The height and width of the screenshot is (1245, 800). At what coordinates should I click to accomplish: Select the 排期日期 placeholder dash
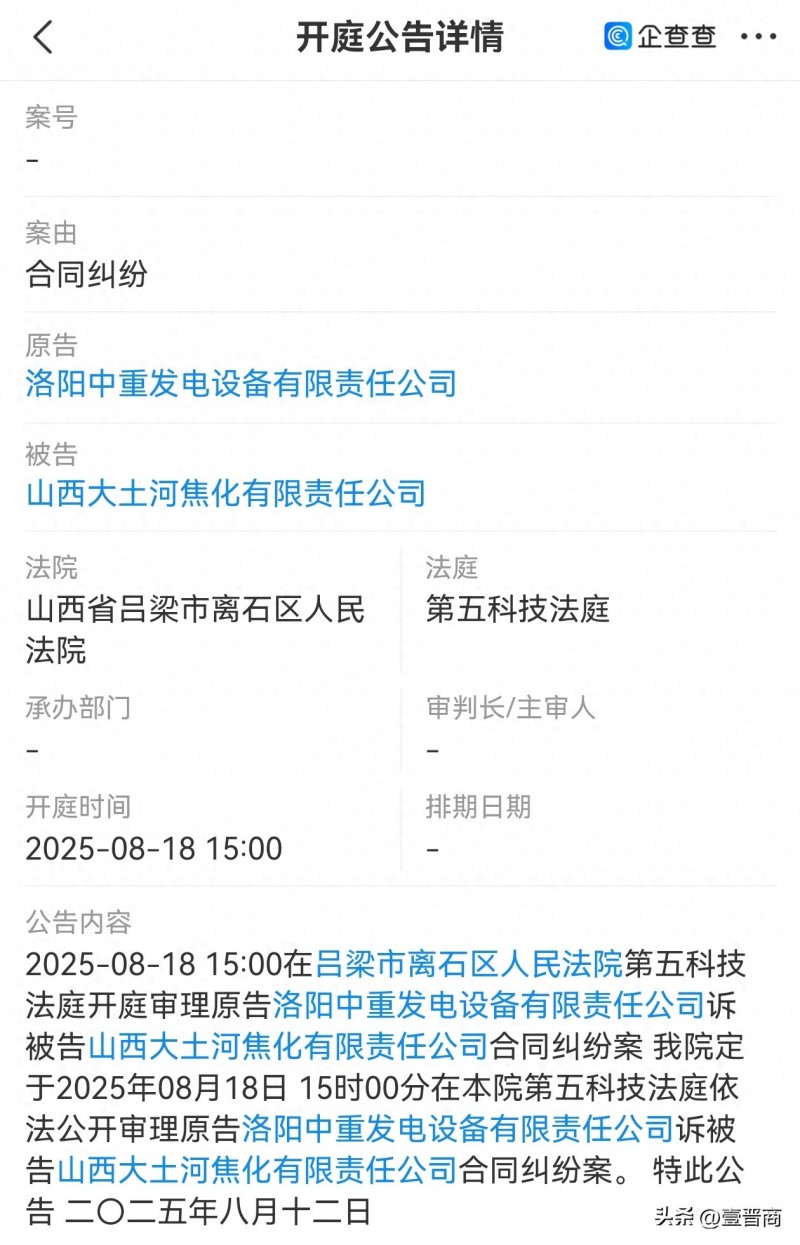pos(430,848)
